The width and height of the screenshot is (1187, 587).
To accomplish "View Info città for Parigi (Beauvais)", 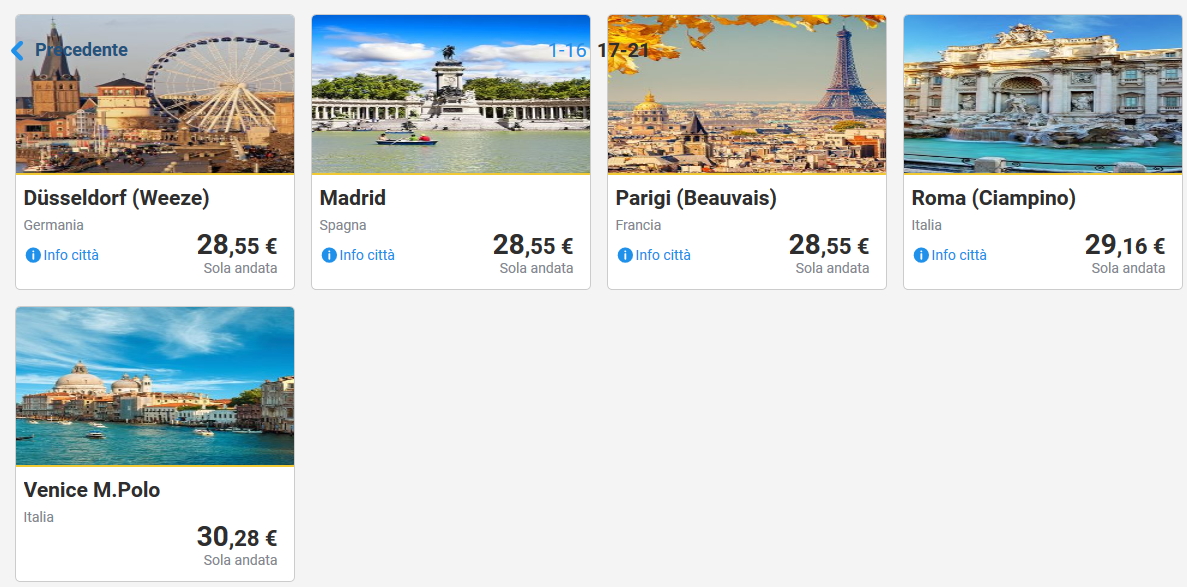I will [x=654, y=255].
